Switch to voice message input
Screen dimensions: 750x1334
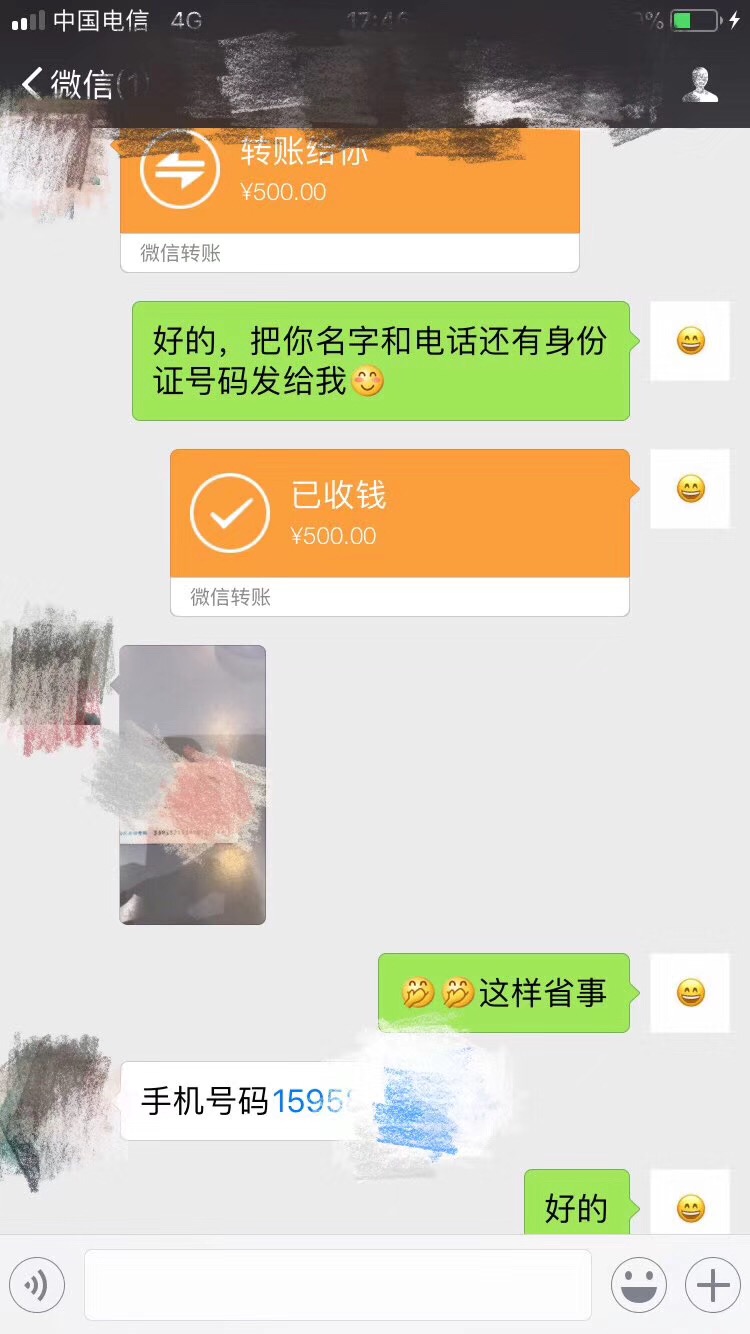tap(37, 1284)
